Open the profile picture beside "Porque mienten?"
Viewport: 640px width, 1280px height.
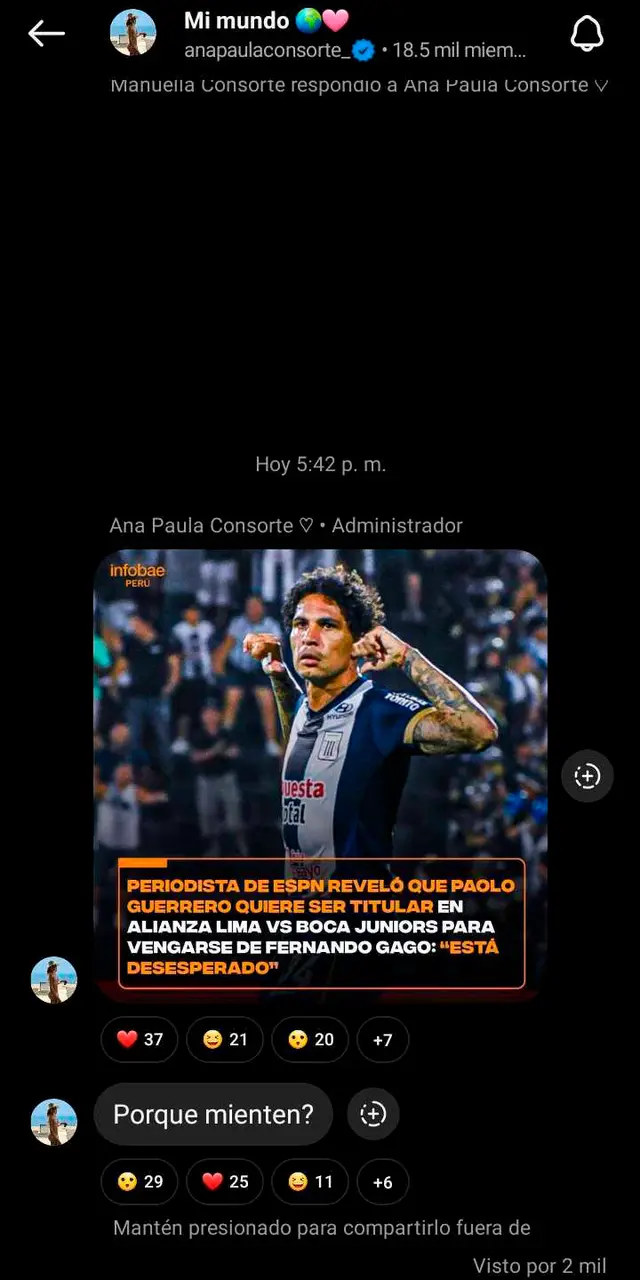pyautogui.click(x=54, y=1122)
